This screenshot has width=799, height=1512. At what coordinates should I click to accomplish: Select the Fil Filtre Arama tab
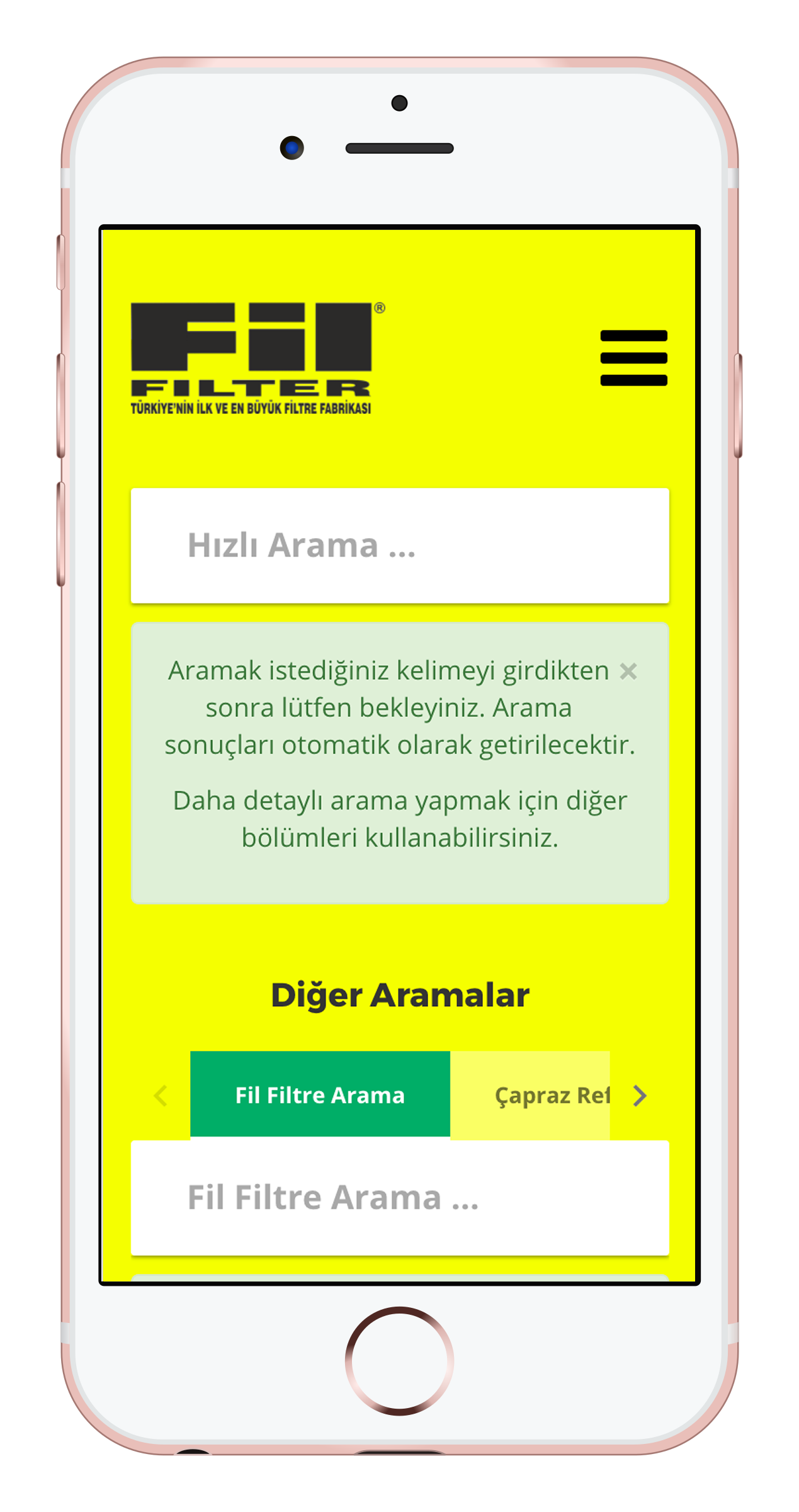click(320, 1095)
